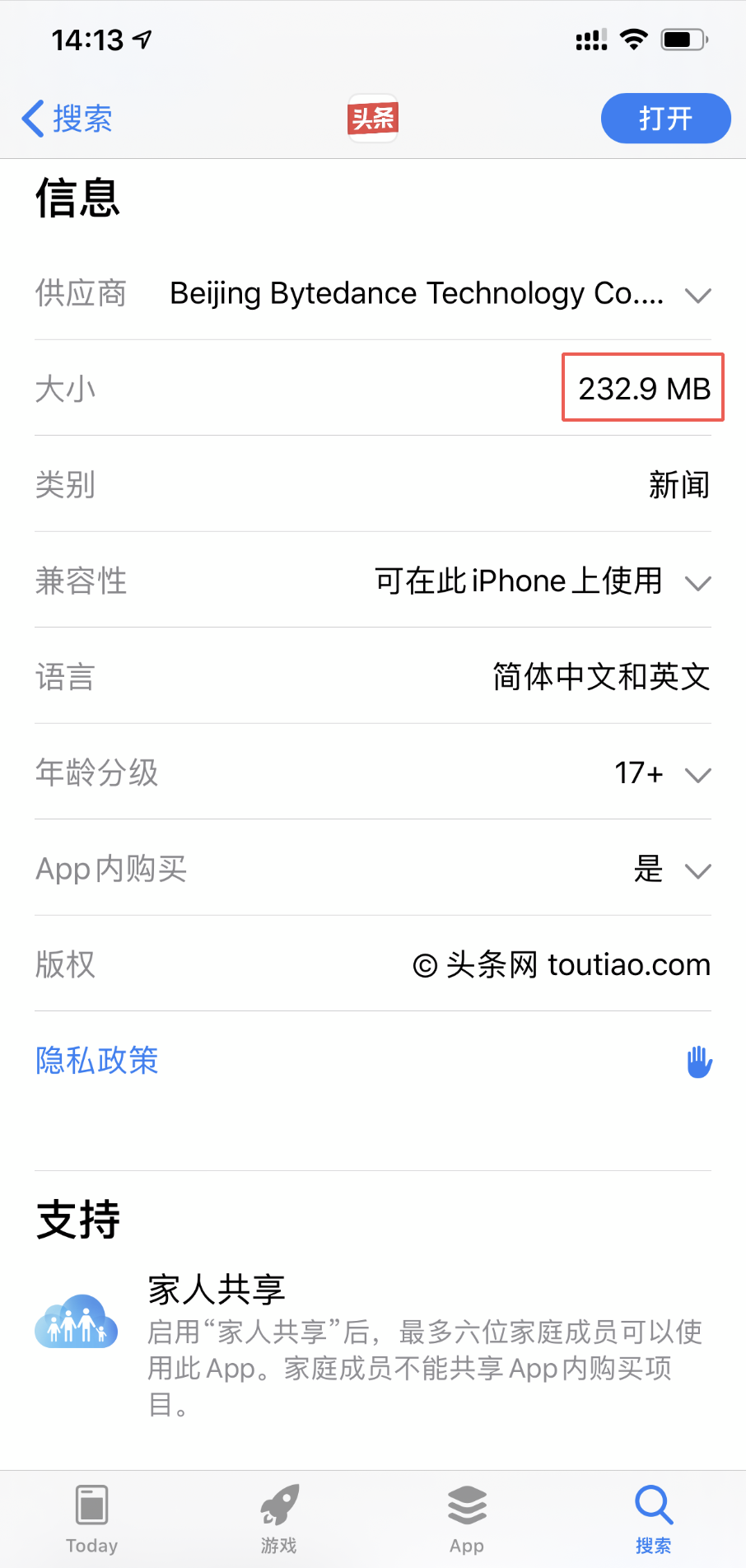Expand the 兼容性 compatibility details
746x1568 pixels.
[697, 582]
